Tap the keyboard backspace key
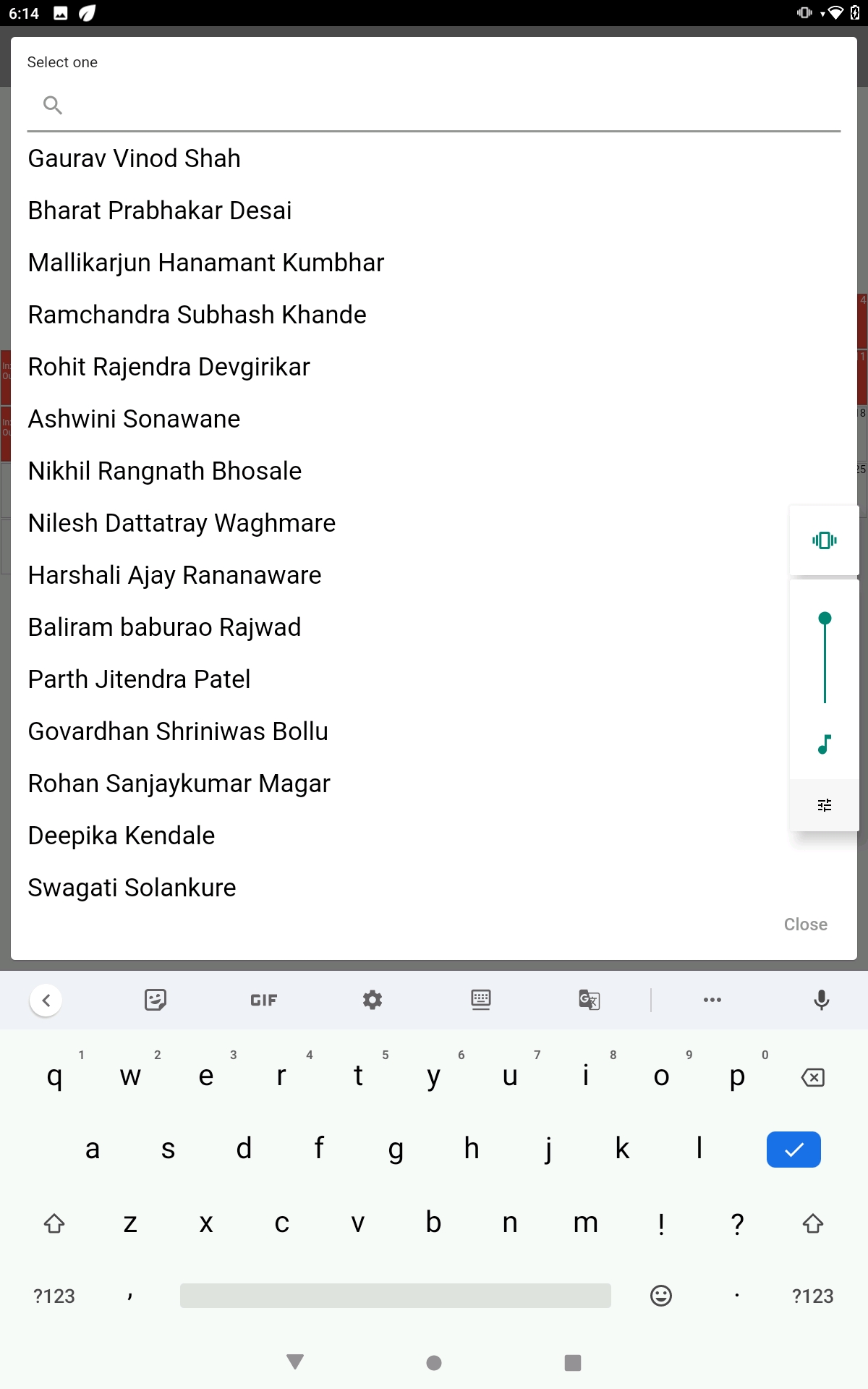 point(813,1078)
